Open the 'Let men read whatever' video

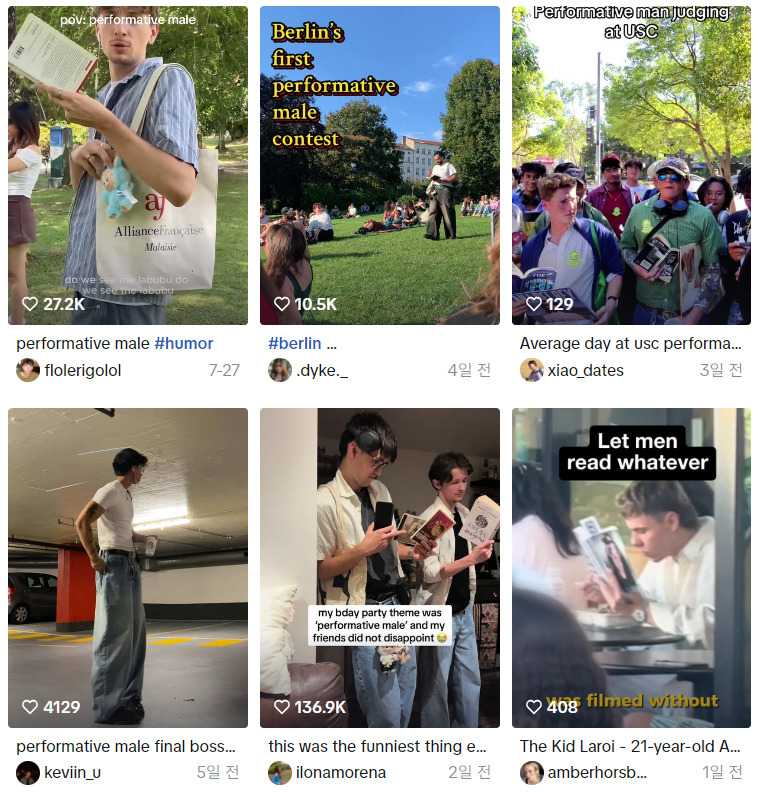(631, 568)
